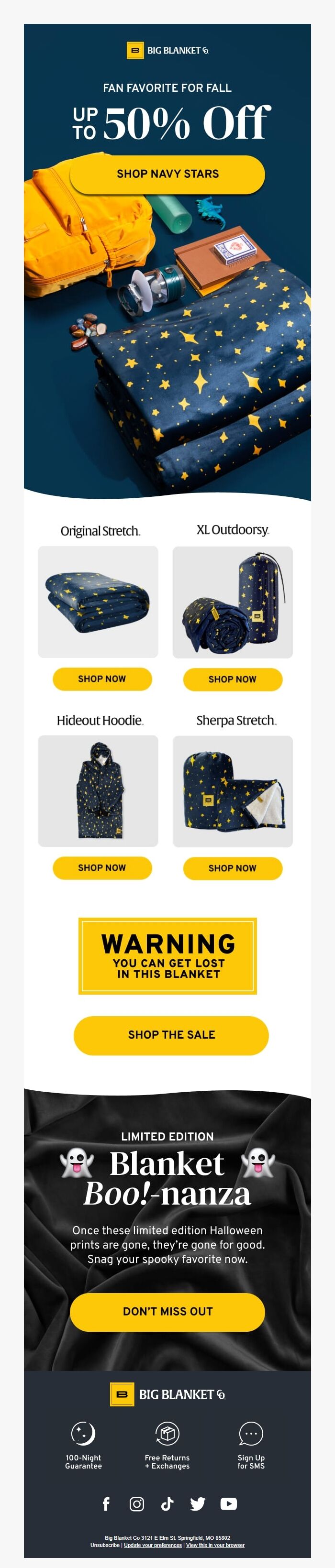Tap the Don't Miss Out button
The height and width of the screenshot is (1568, 335).
pyautogui.click(x=167, y=1312)
